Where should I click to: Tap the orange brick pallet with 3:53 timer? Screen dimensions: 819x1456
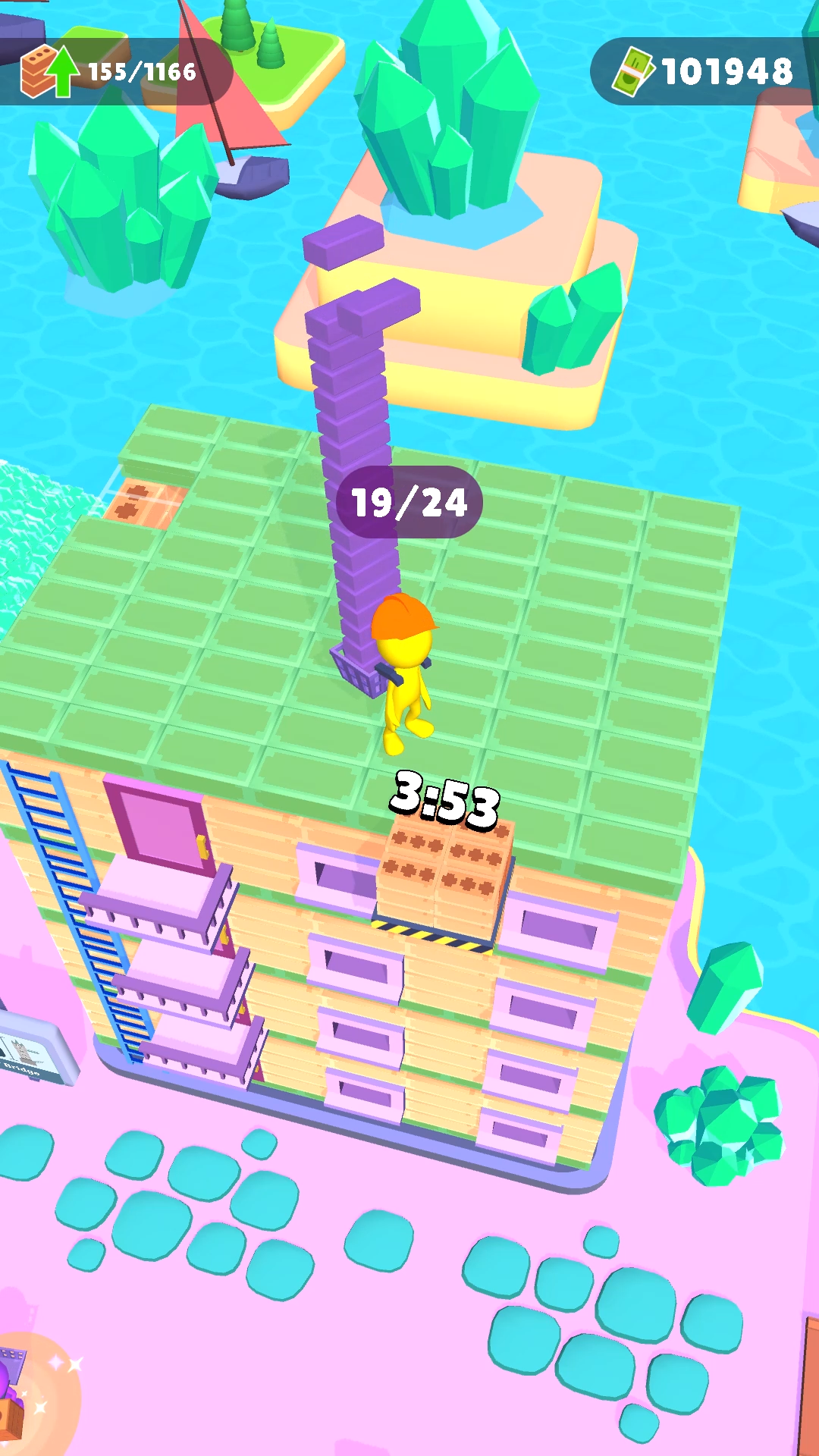tap(444, 872)
